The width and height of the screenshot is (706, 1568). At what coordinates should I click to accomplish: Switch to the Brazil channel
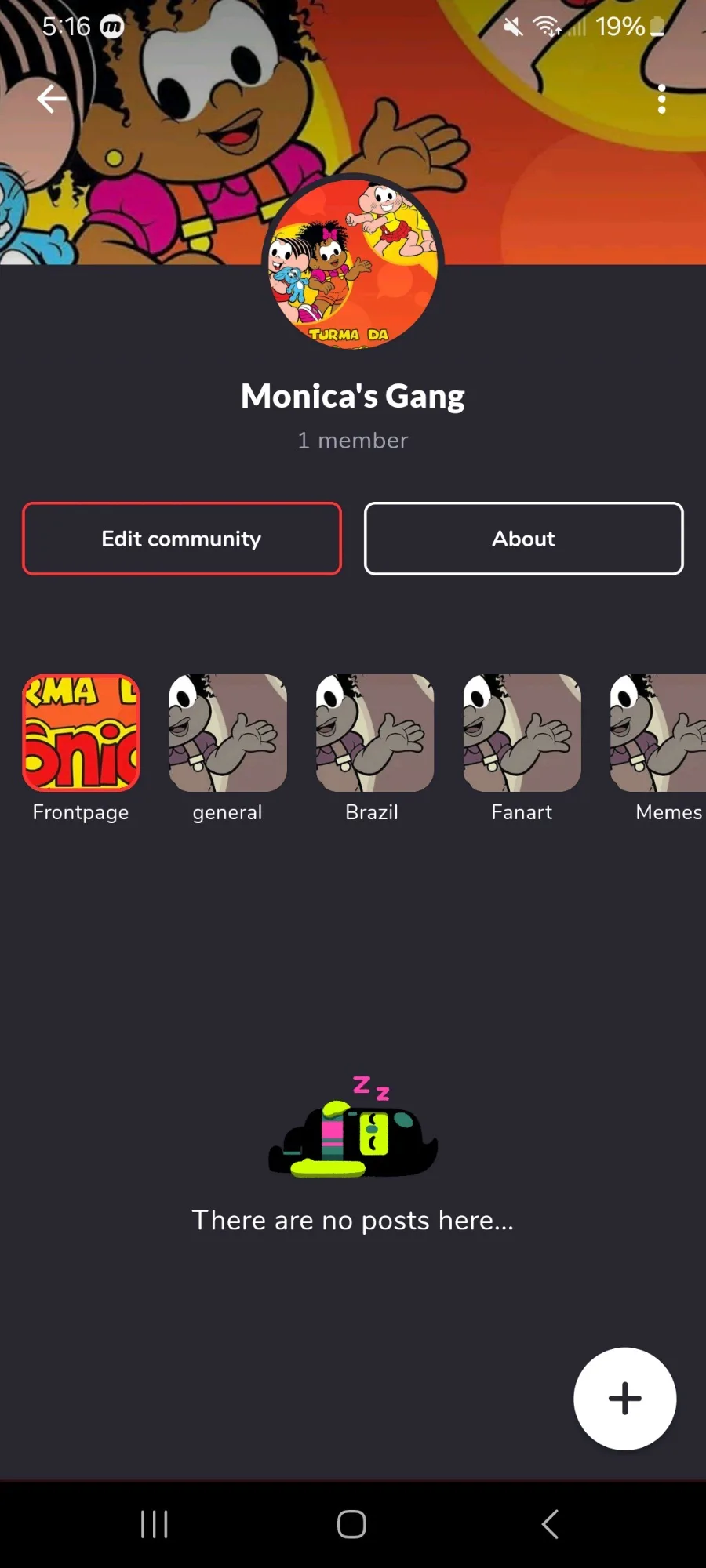click(374, 749)
